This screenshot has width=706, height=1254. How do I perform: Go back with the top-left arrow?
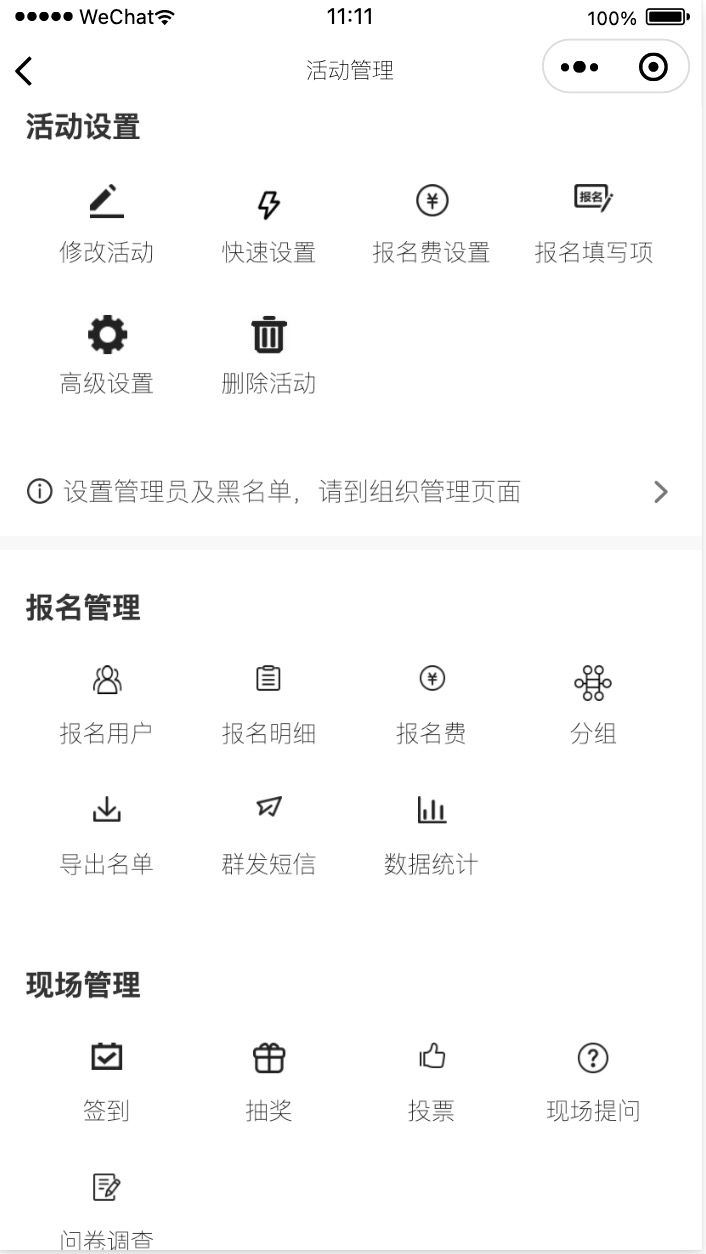[24, 70]
